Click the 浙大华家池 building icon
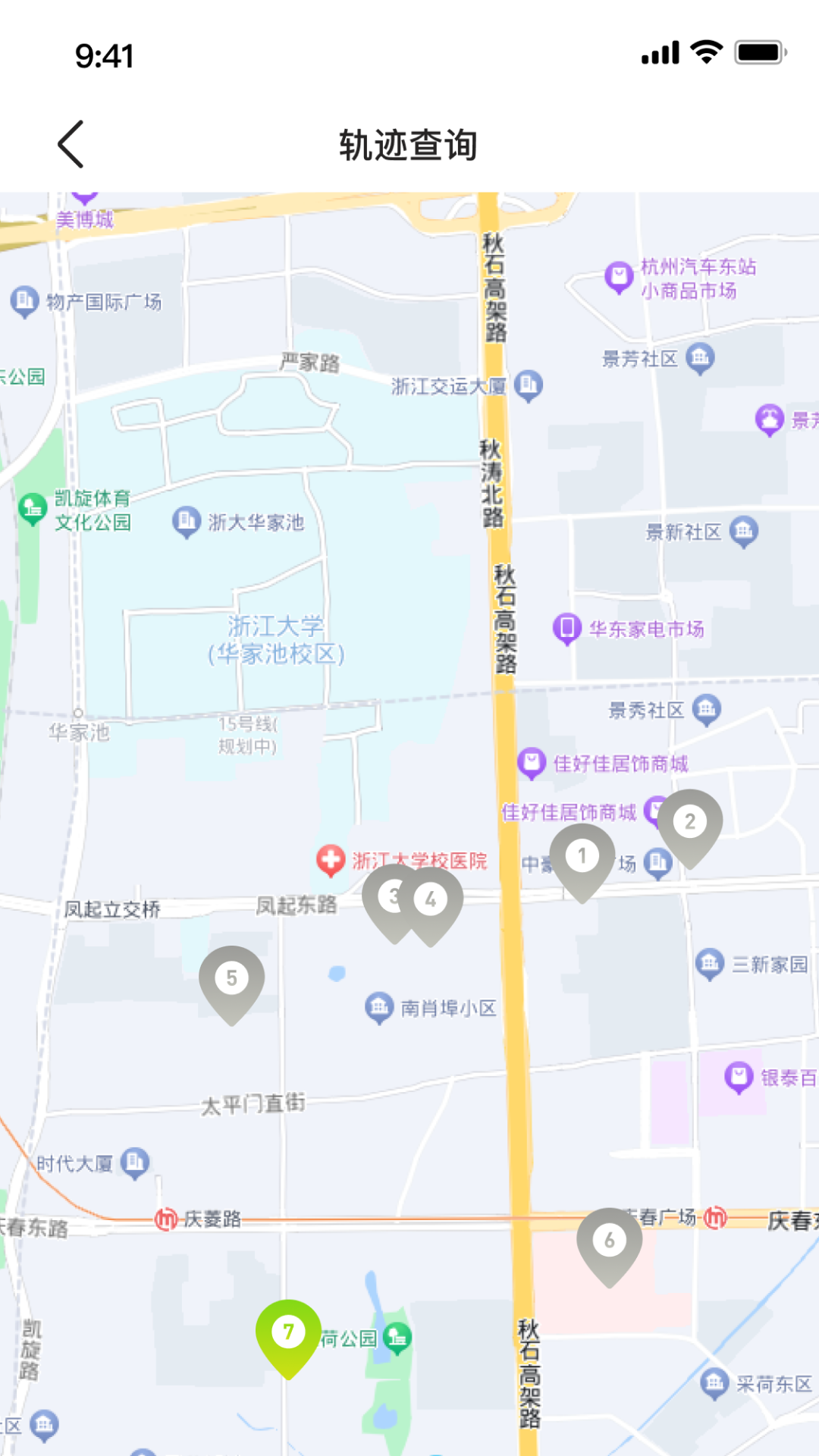The width and height of the screenshot is (819, 1456). [184, 520]
